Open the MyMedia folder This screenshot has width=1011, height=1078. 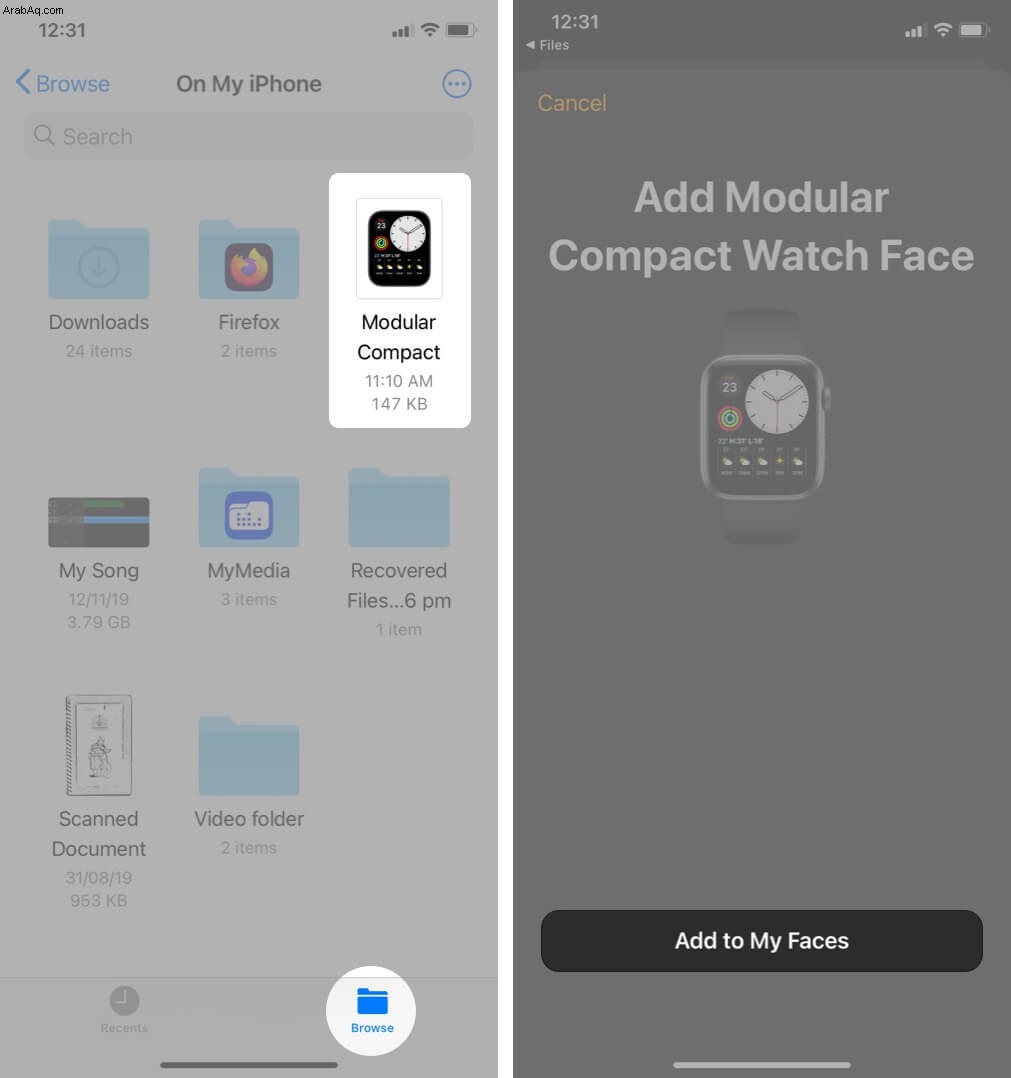click(248, 509)
